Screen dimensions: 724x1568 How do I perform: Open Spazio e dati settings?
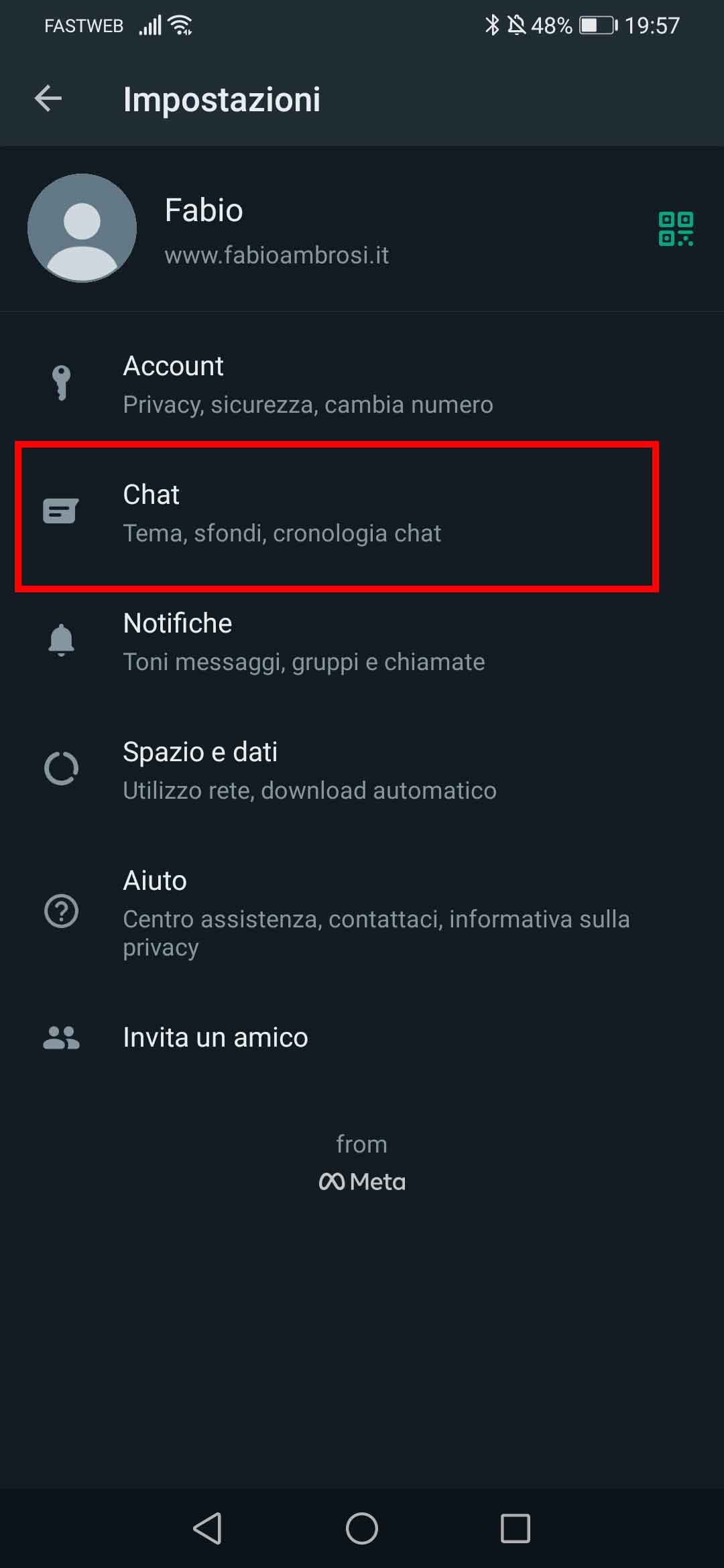tap(308, 769)
